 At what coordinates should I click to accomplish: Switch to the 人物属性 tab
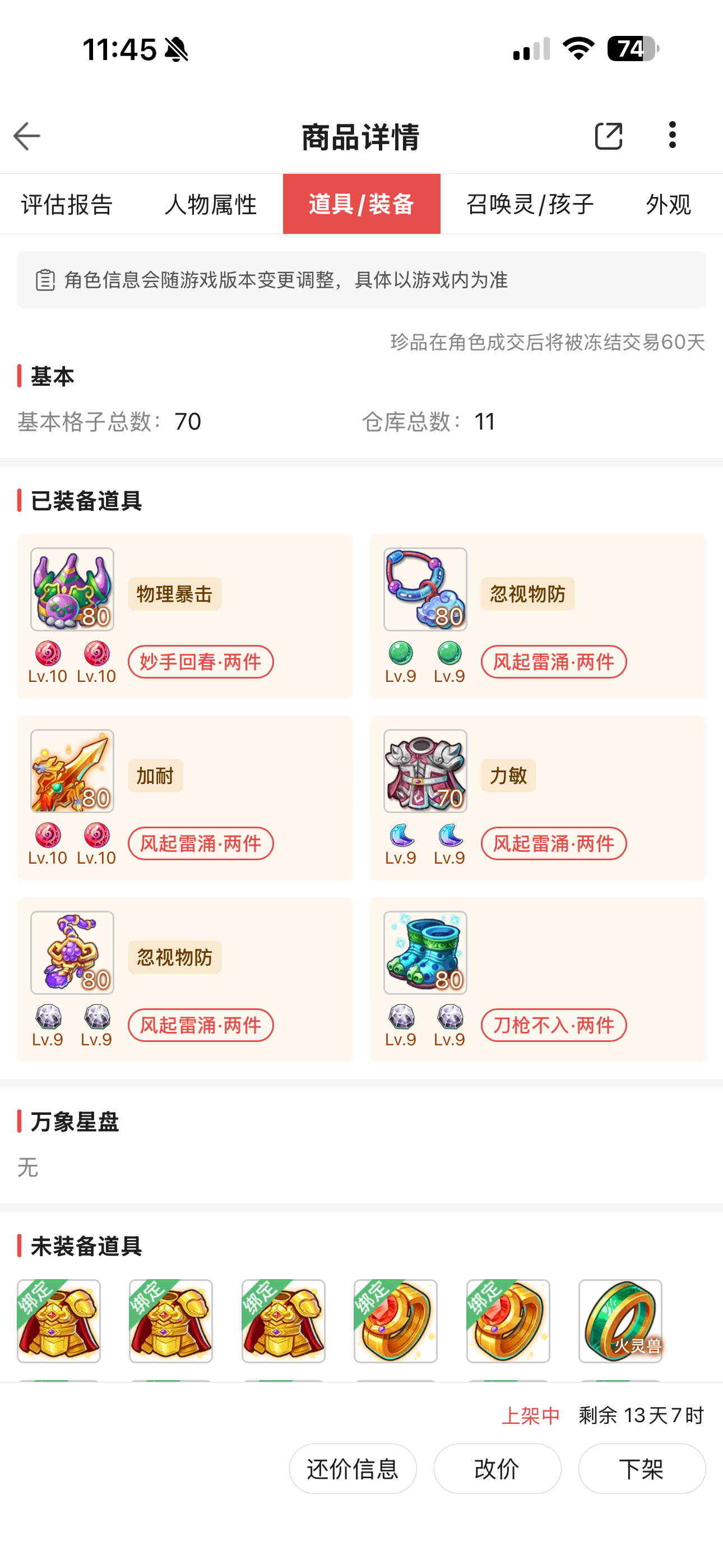click(210, 204)
